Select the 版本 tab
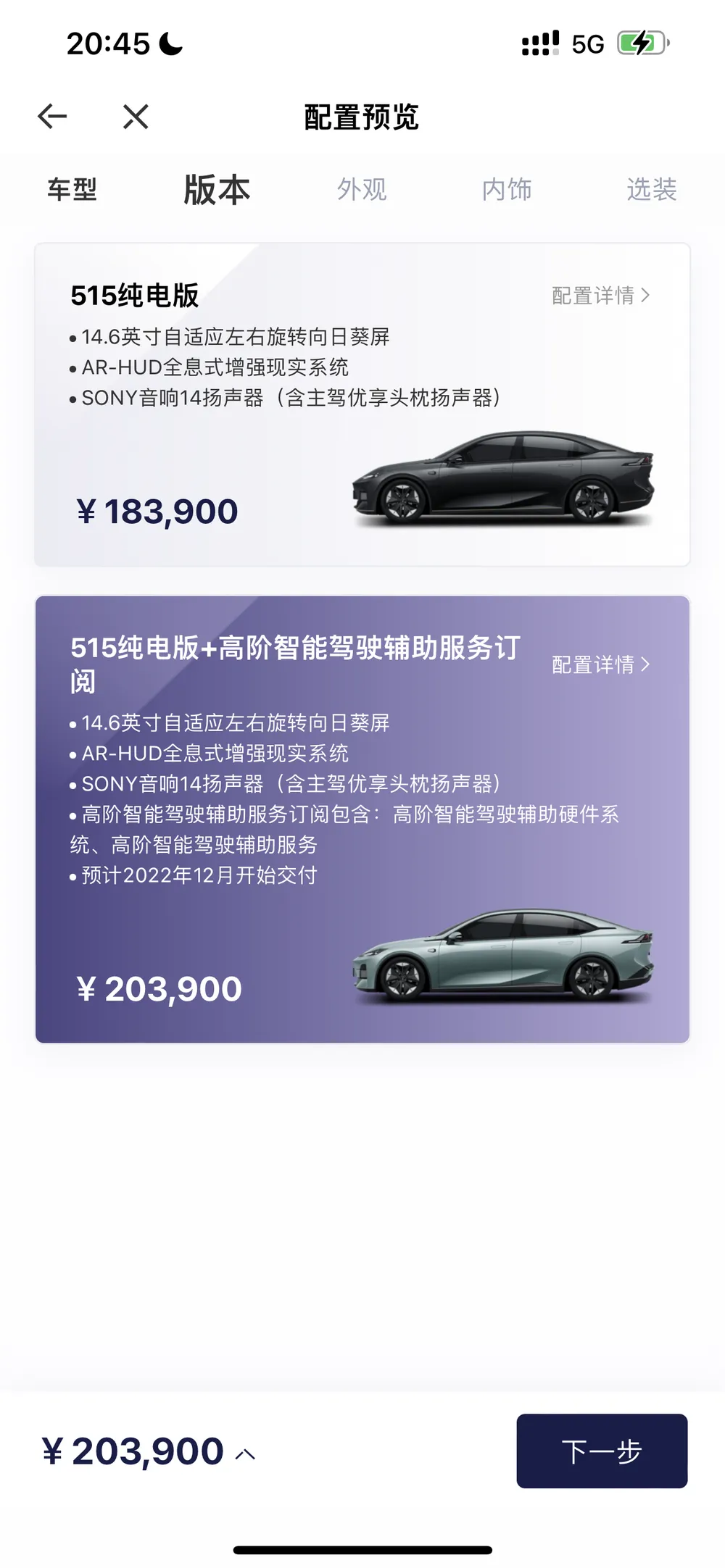 pyautogui.click(x=217, y=190)
